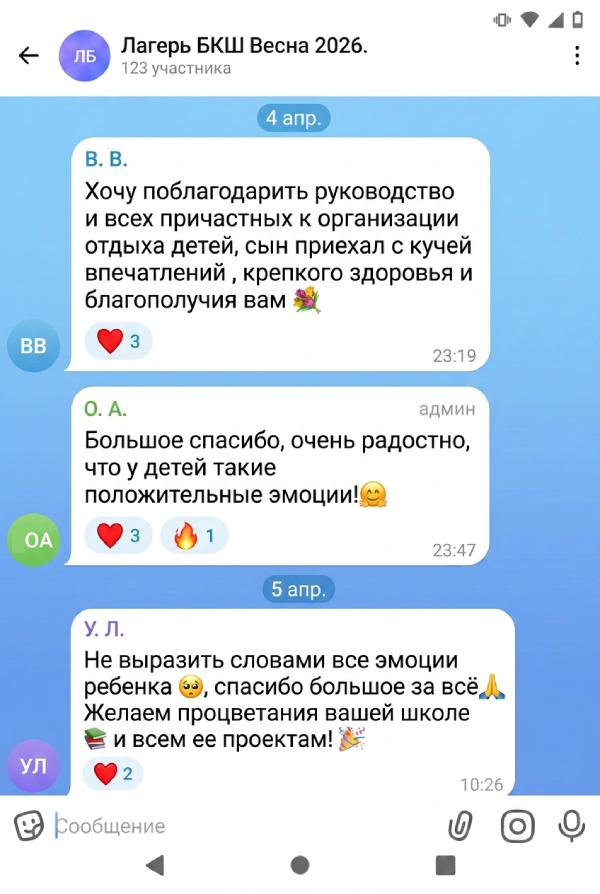Tap the system home button

[x=300, y=866]
